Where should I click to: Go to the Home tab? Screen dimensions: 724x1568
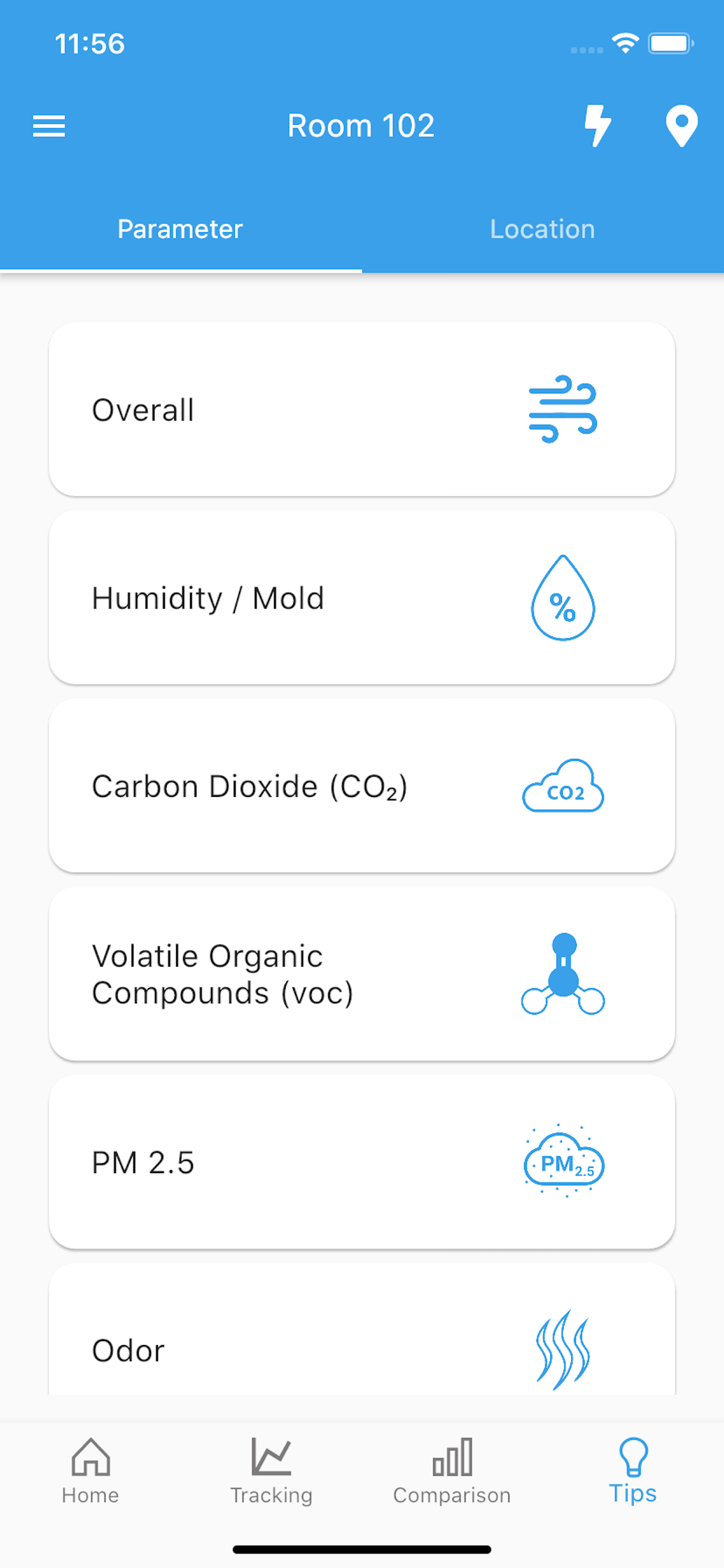point(91,1471)
